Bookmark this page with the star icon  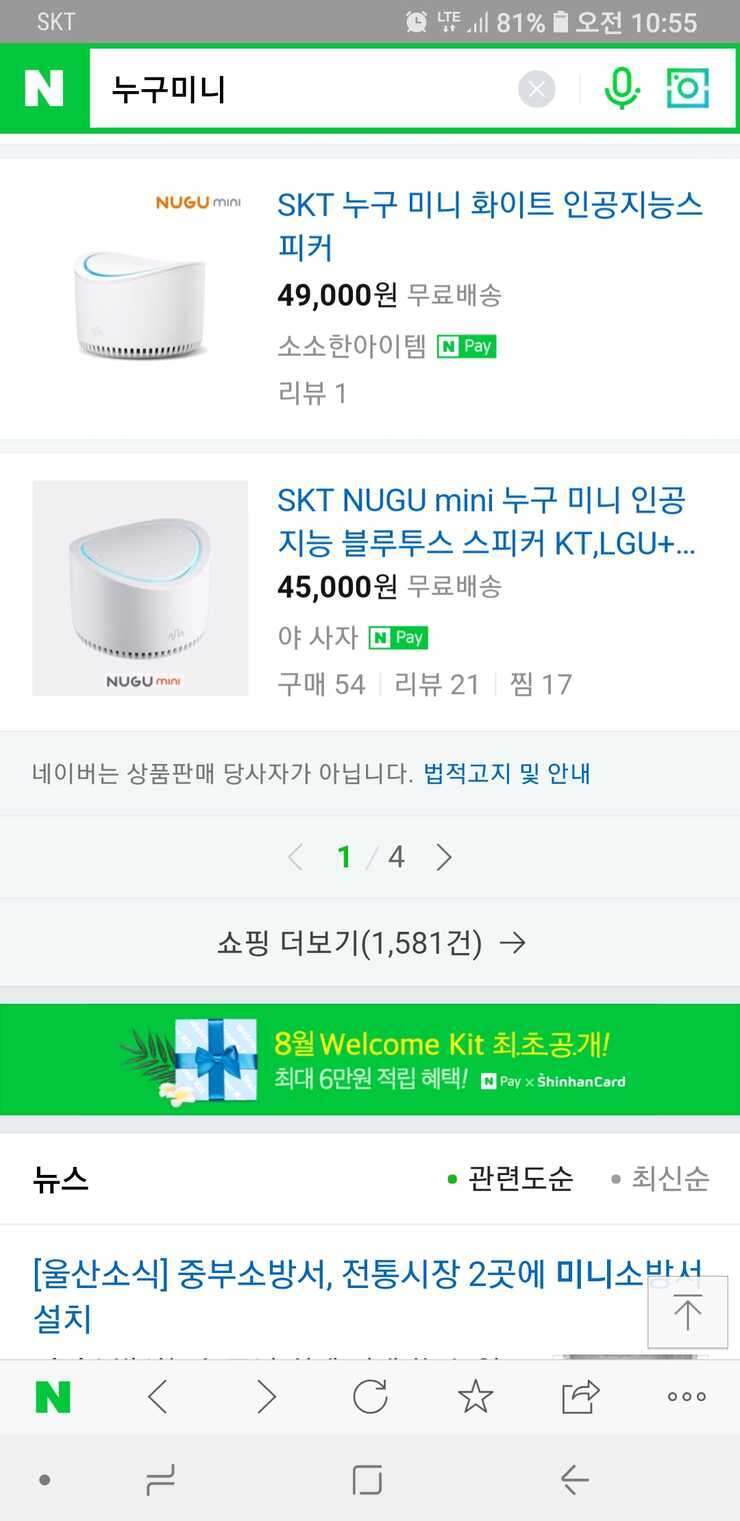point(475,1397)
